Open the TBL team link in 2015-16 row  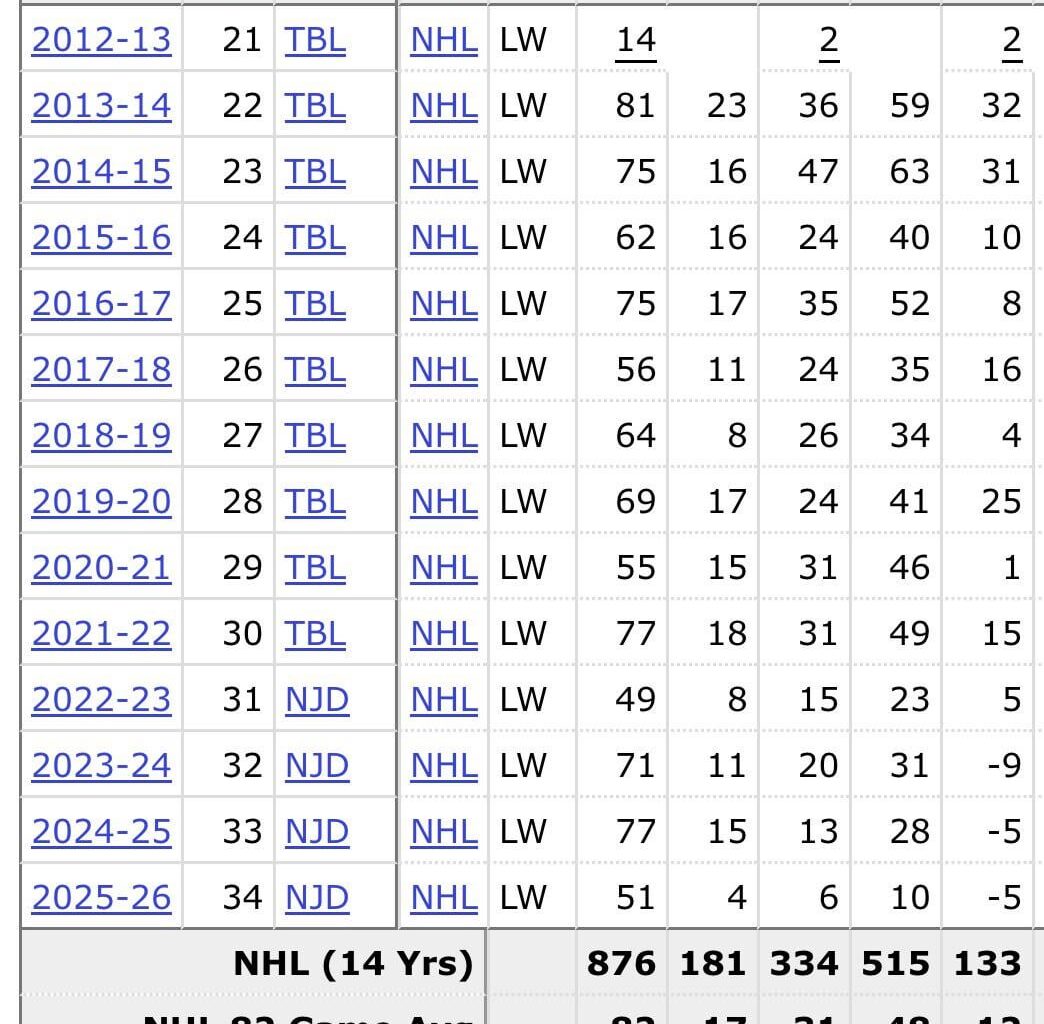coord(315,238)
